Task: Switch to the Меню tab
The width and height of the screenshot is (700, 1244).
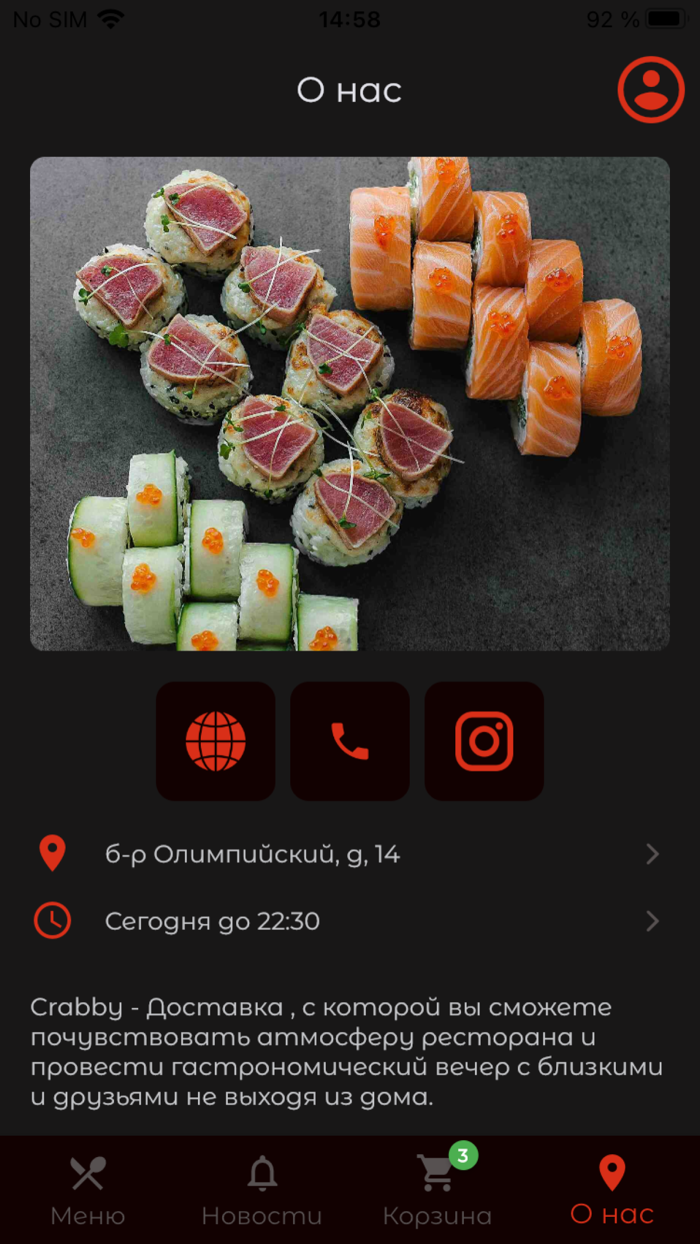Action: tap(88, 1190)
